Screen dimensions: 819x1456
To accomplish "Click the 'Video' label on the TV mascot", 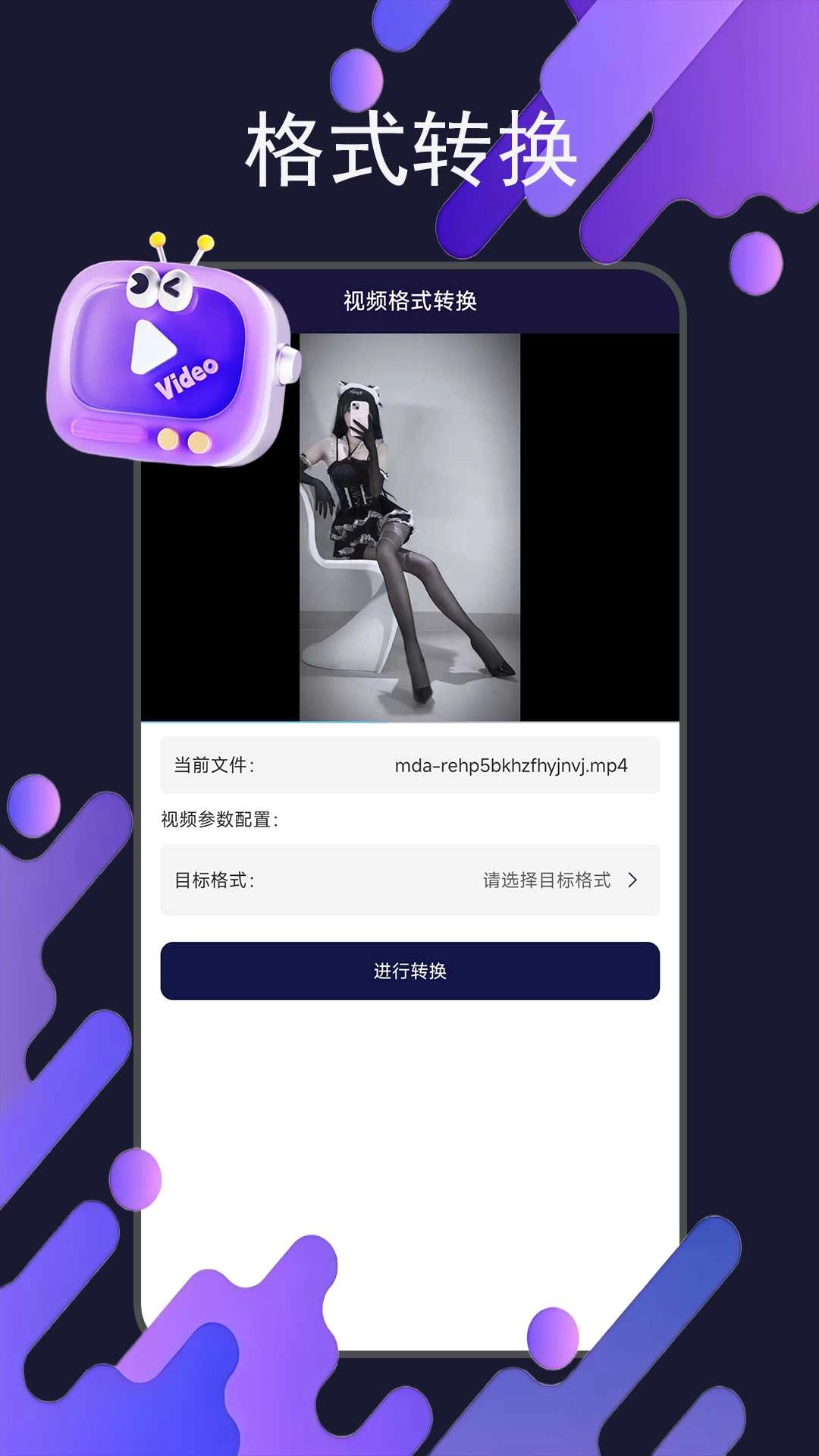I will [186, 377].
